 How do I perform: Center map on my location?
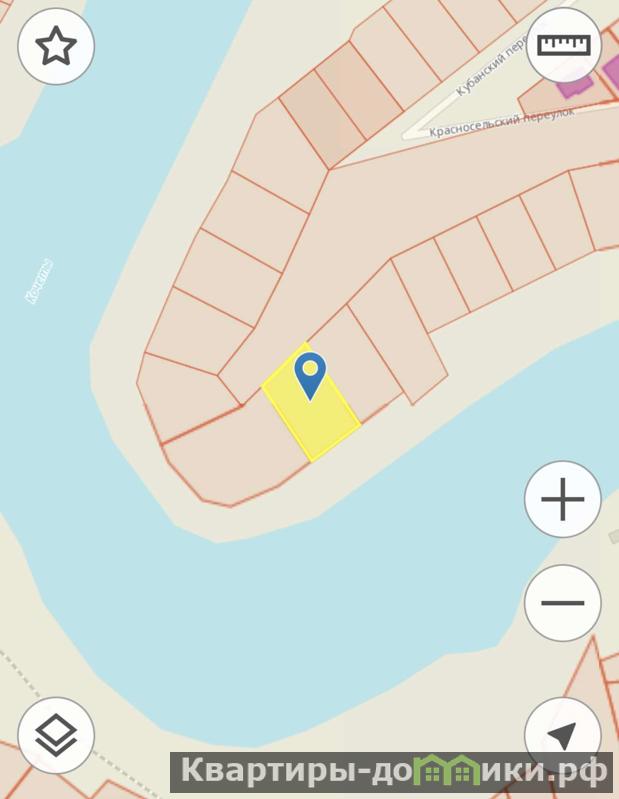point(563,734)
